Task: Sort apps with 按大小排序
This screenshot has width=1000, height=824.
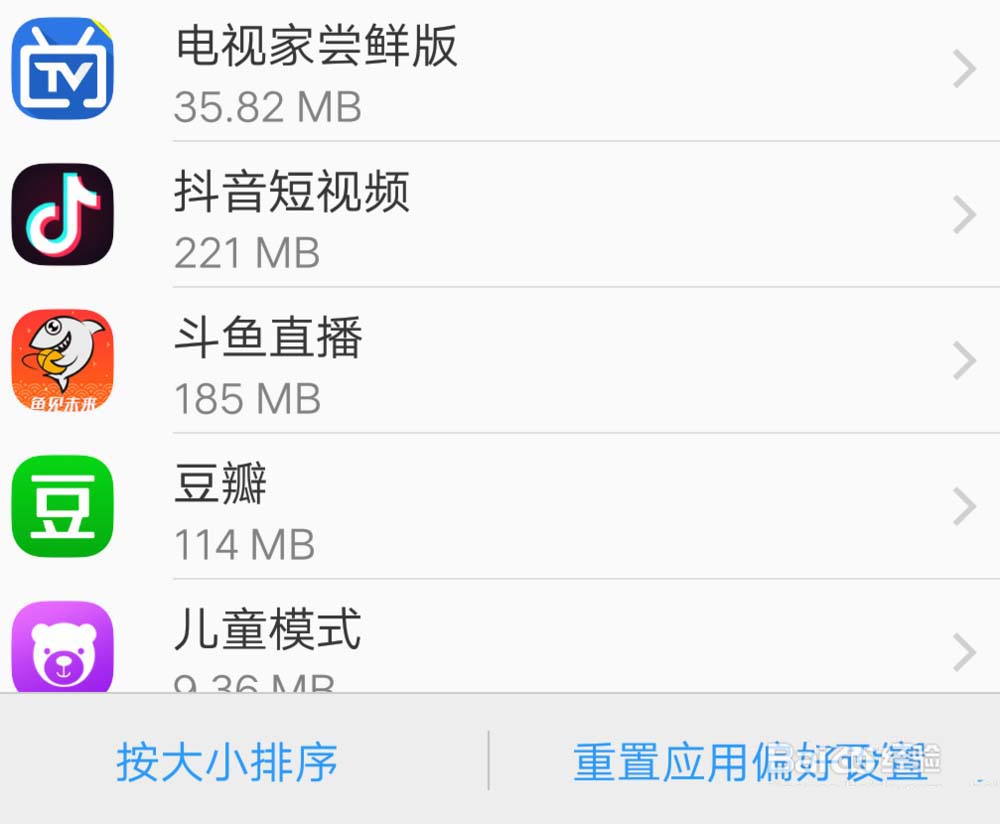Action: click(x=227, y=762)
